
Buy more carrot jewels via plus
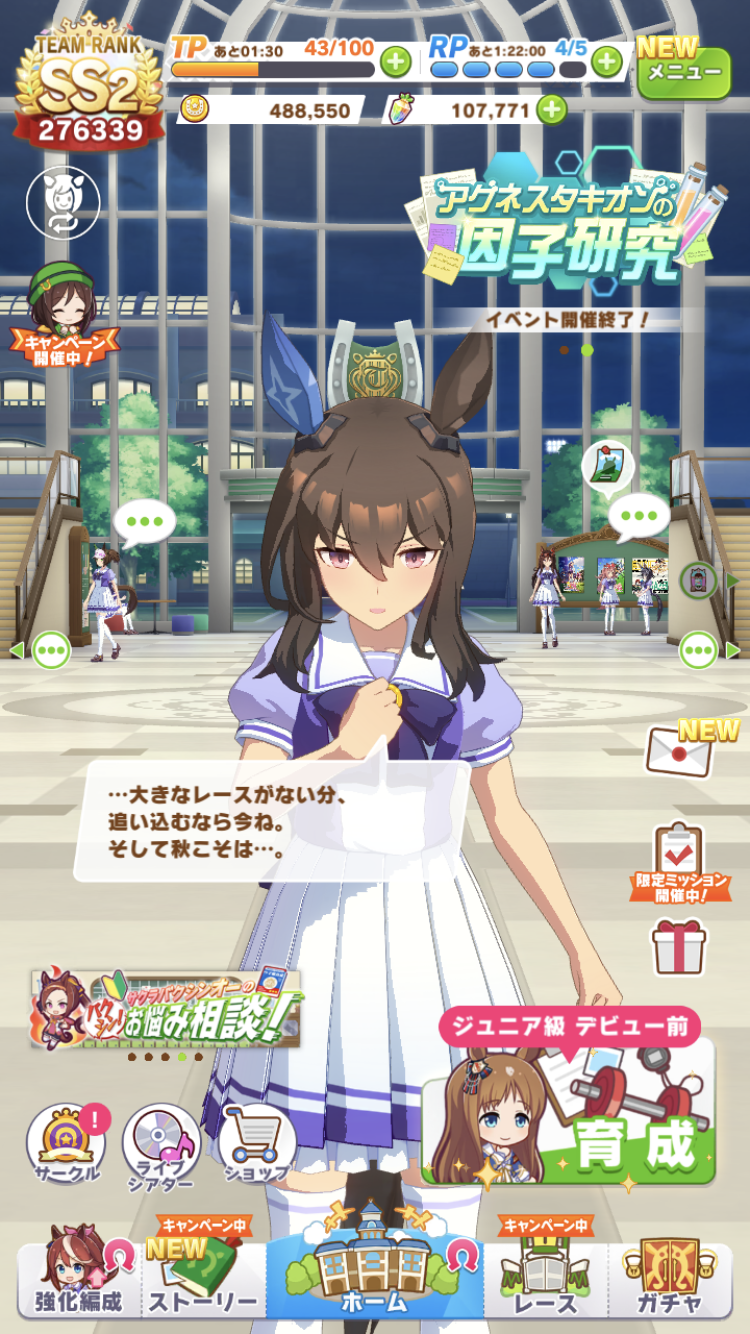tap(551, 109)
